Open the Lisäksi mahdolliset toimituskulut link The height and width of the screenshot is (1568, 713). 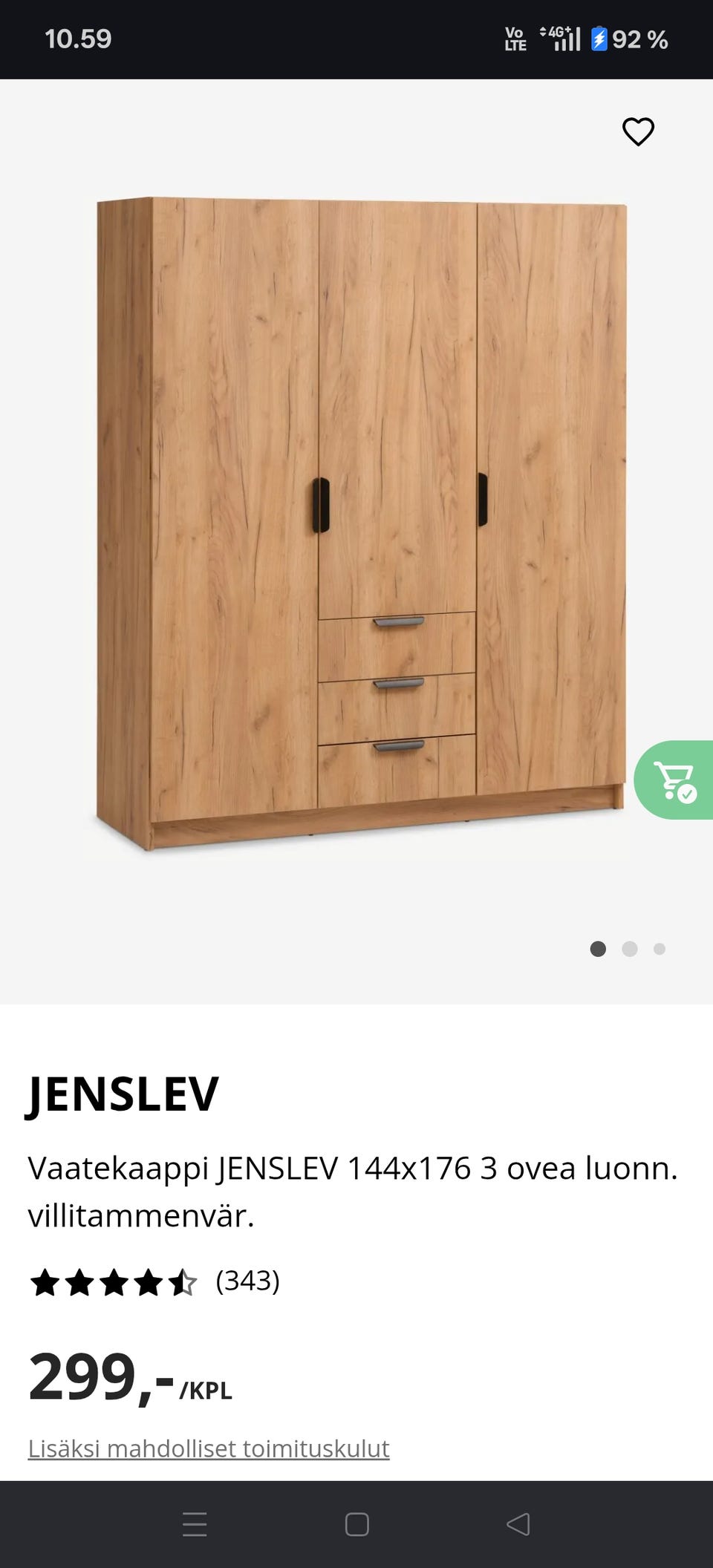tap(209, 1448)
